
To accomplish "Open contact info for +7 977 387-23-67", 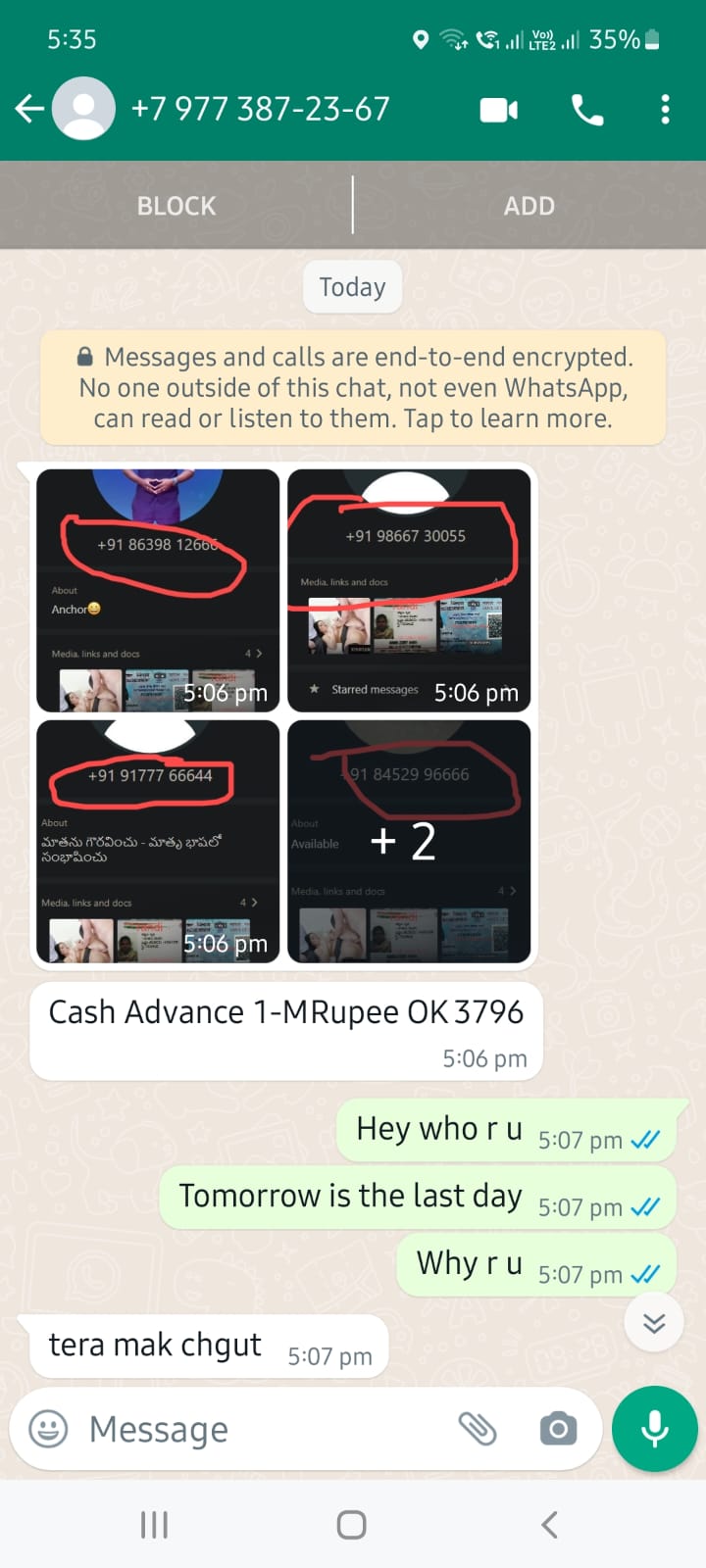I will click(261, 109).
